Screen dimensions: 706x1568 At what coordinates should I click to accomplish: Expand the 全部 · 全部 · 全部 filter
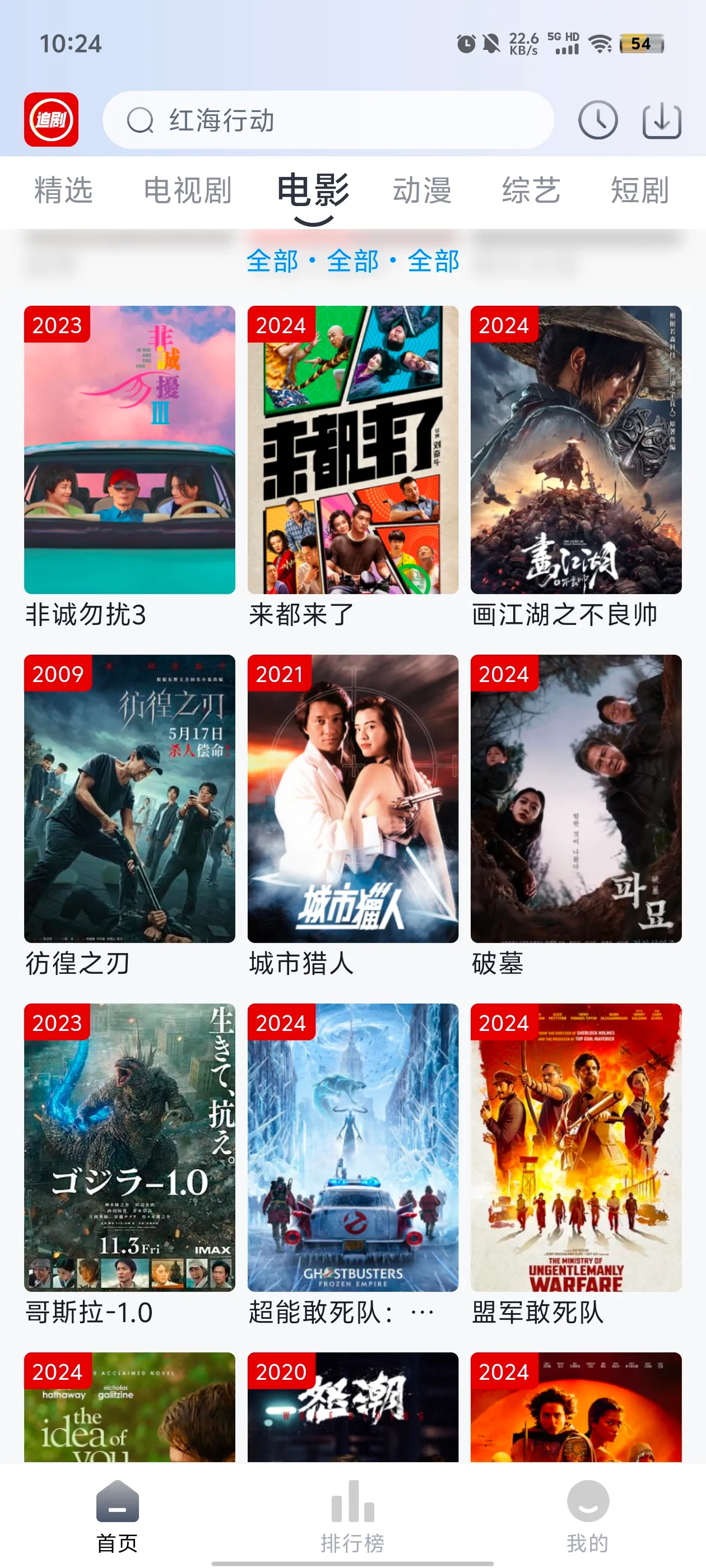(352, 262)
